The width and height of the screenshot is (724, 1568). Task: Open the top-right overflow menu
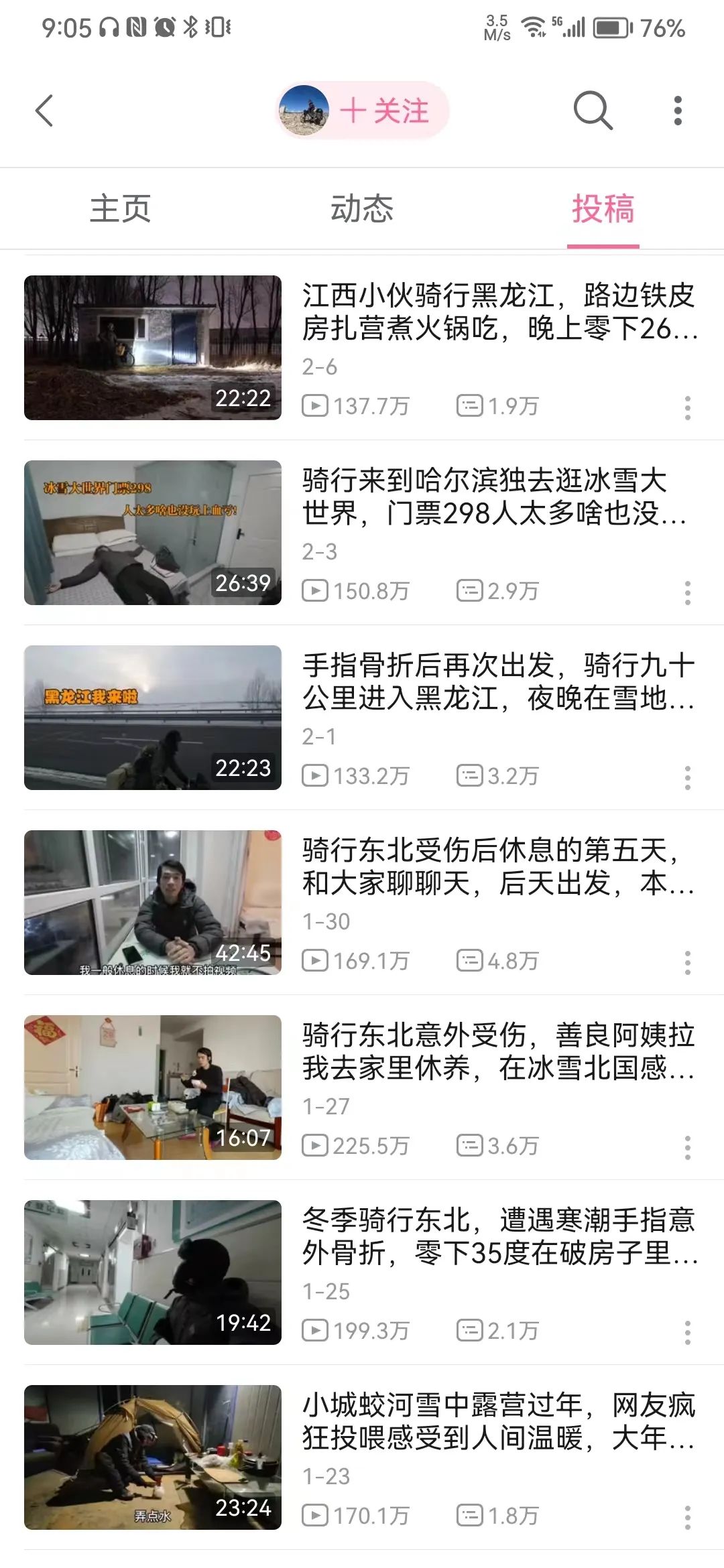678,111
